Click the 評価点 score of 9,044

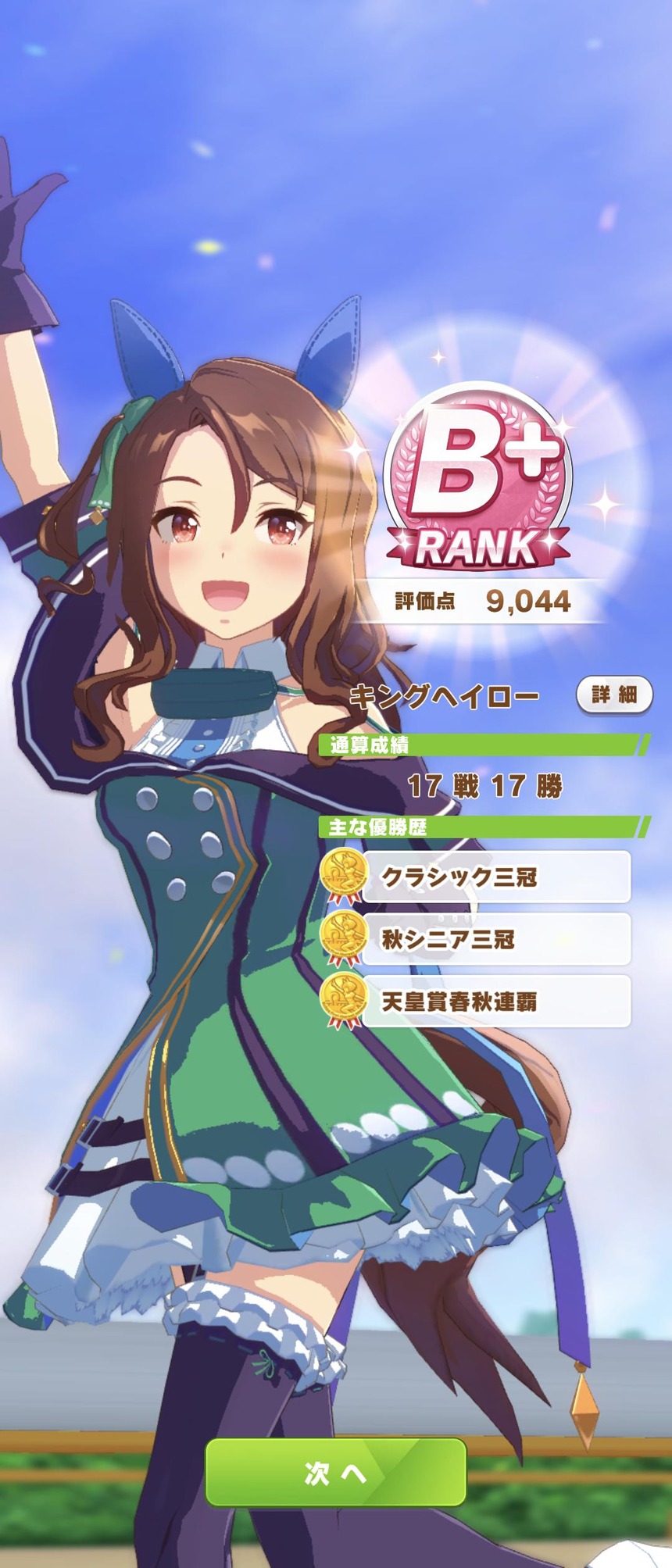[481, 602]
